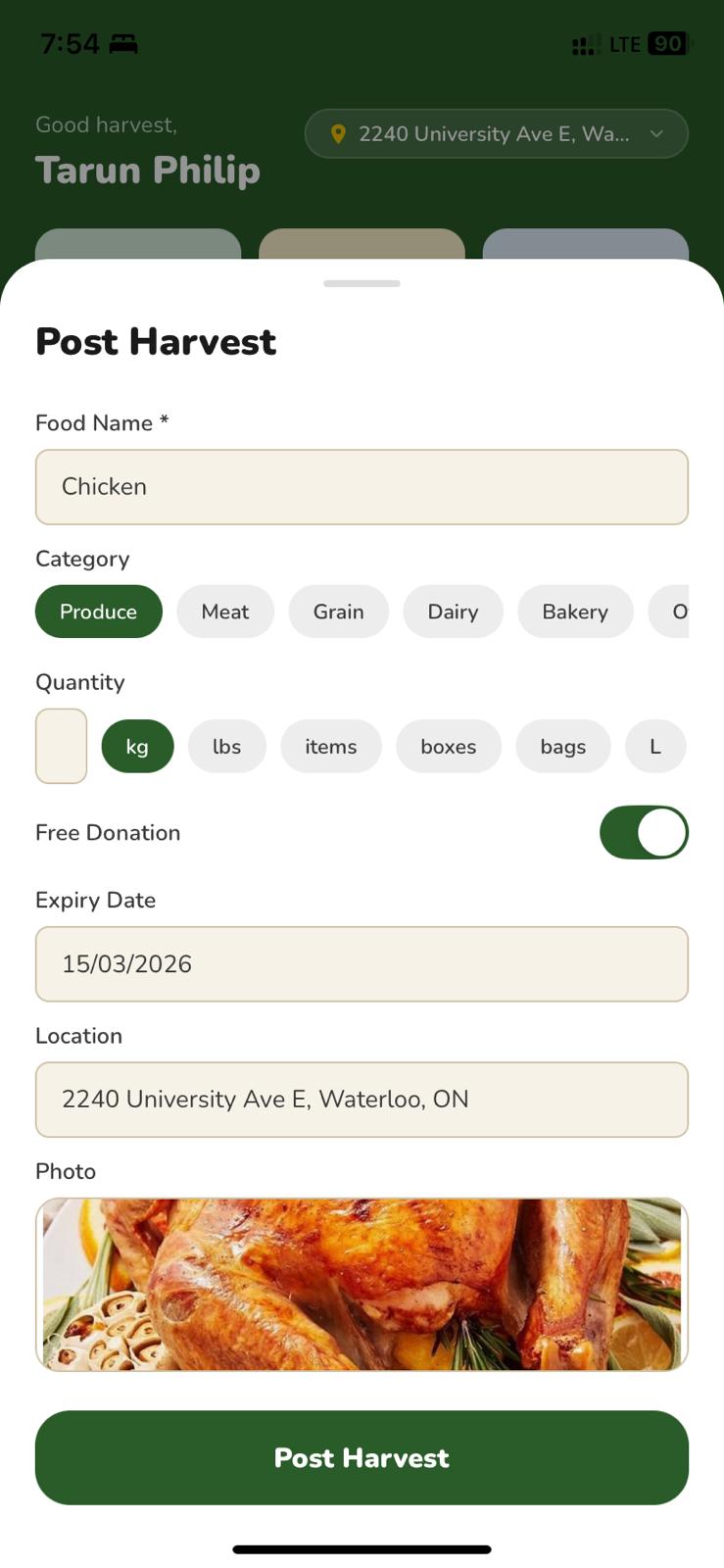Screen dimensions: 724x1568
Task: Select L as the quantity unit
Action: [655, 747]
